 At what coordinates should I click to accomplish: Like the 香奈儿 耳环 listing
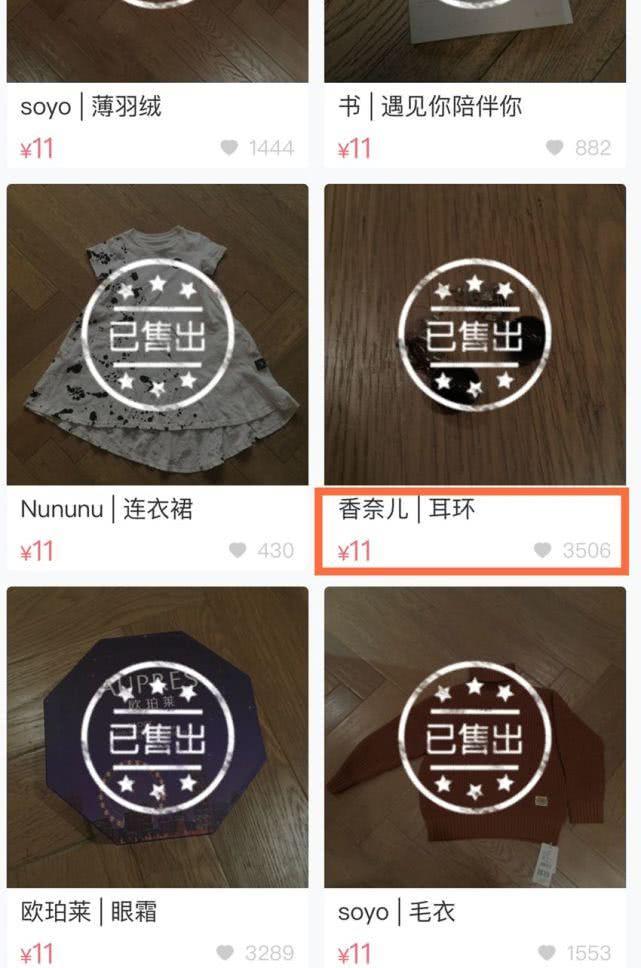pyautogui.click(x=543, y=550)
